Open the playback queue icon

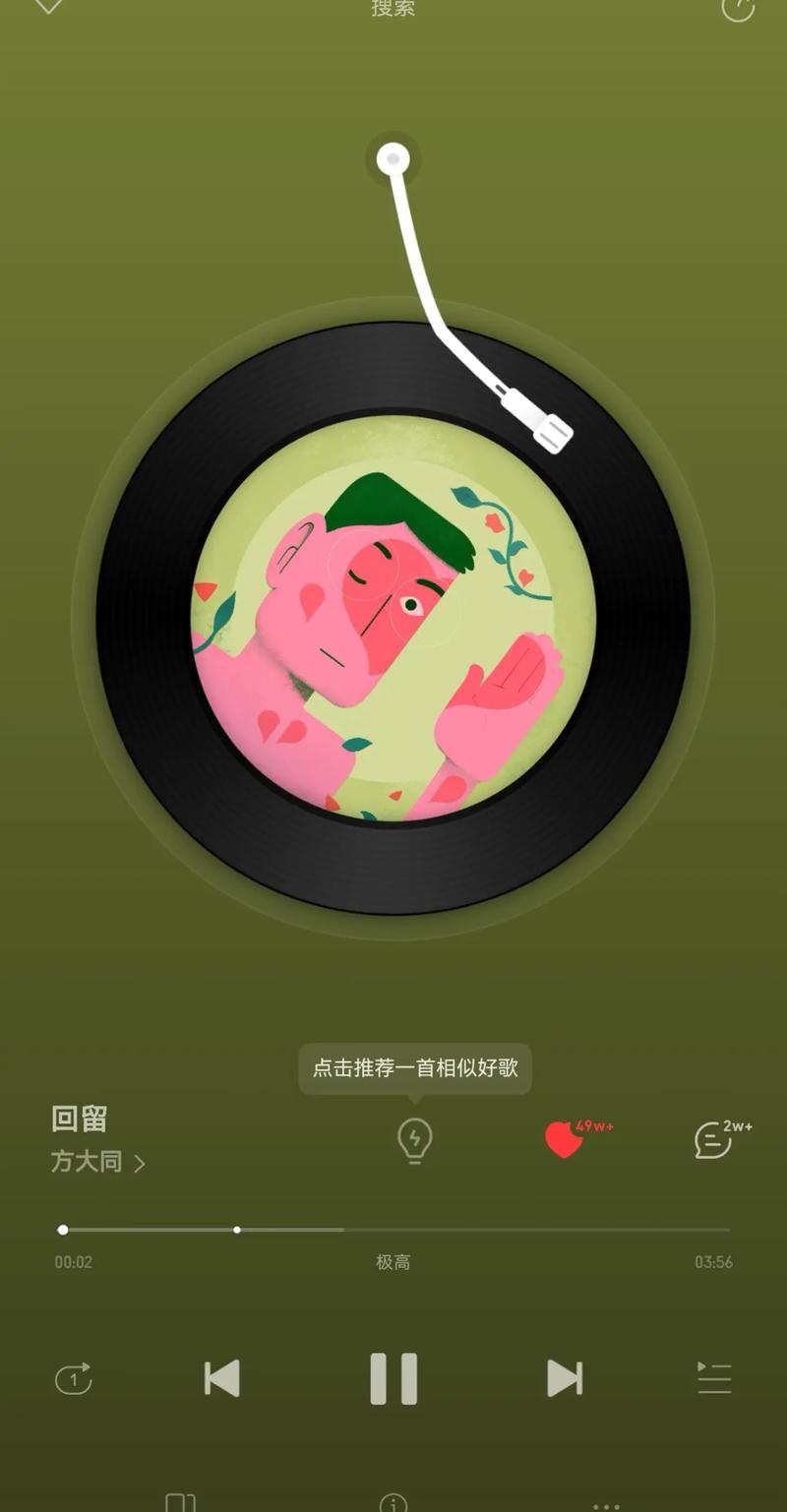pos(712,1378)
